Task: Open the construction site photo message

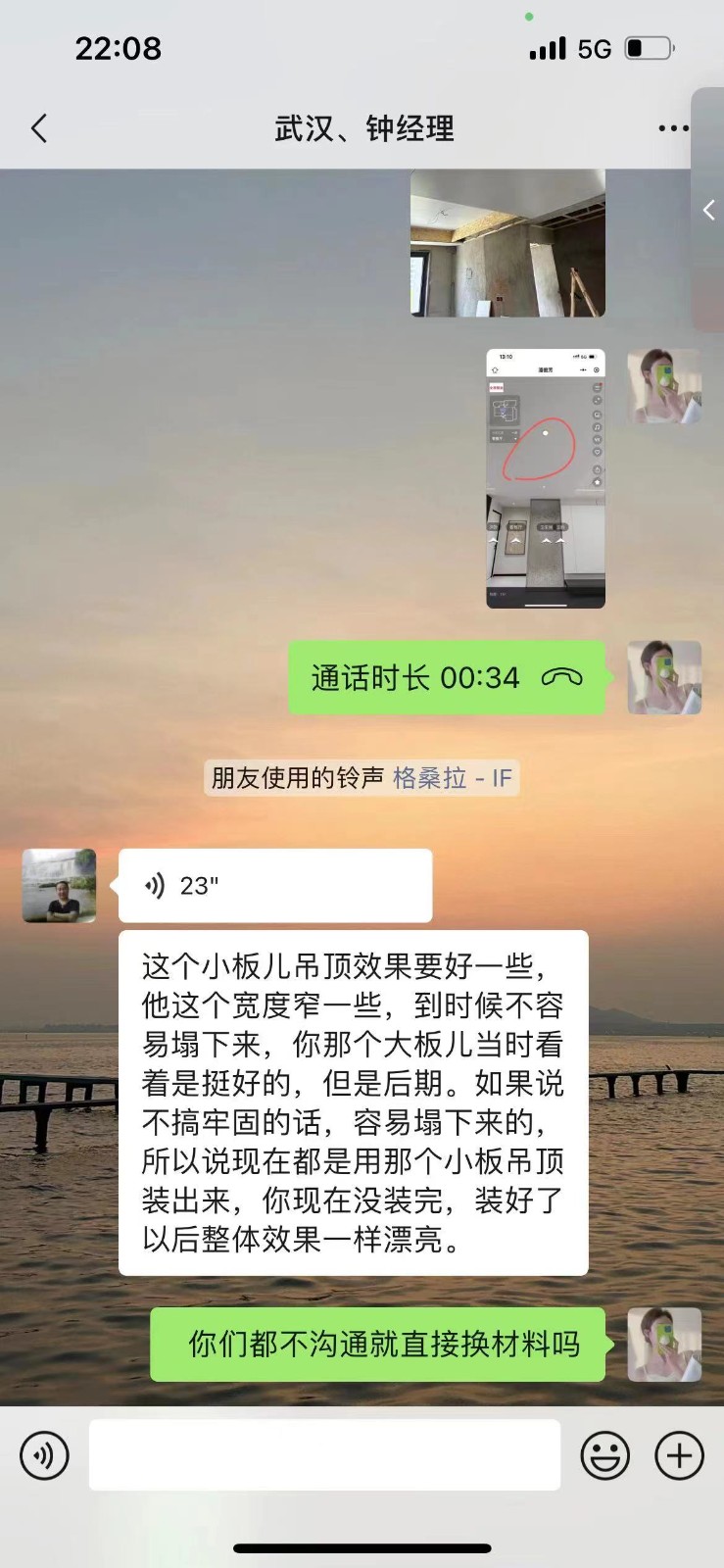Action: click(x=507, y=243)
